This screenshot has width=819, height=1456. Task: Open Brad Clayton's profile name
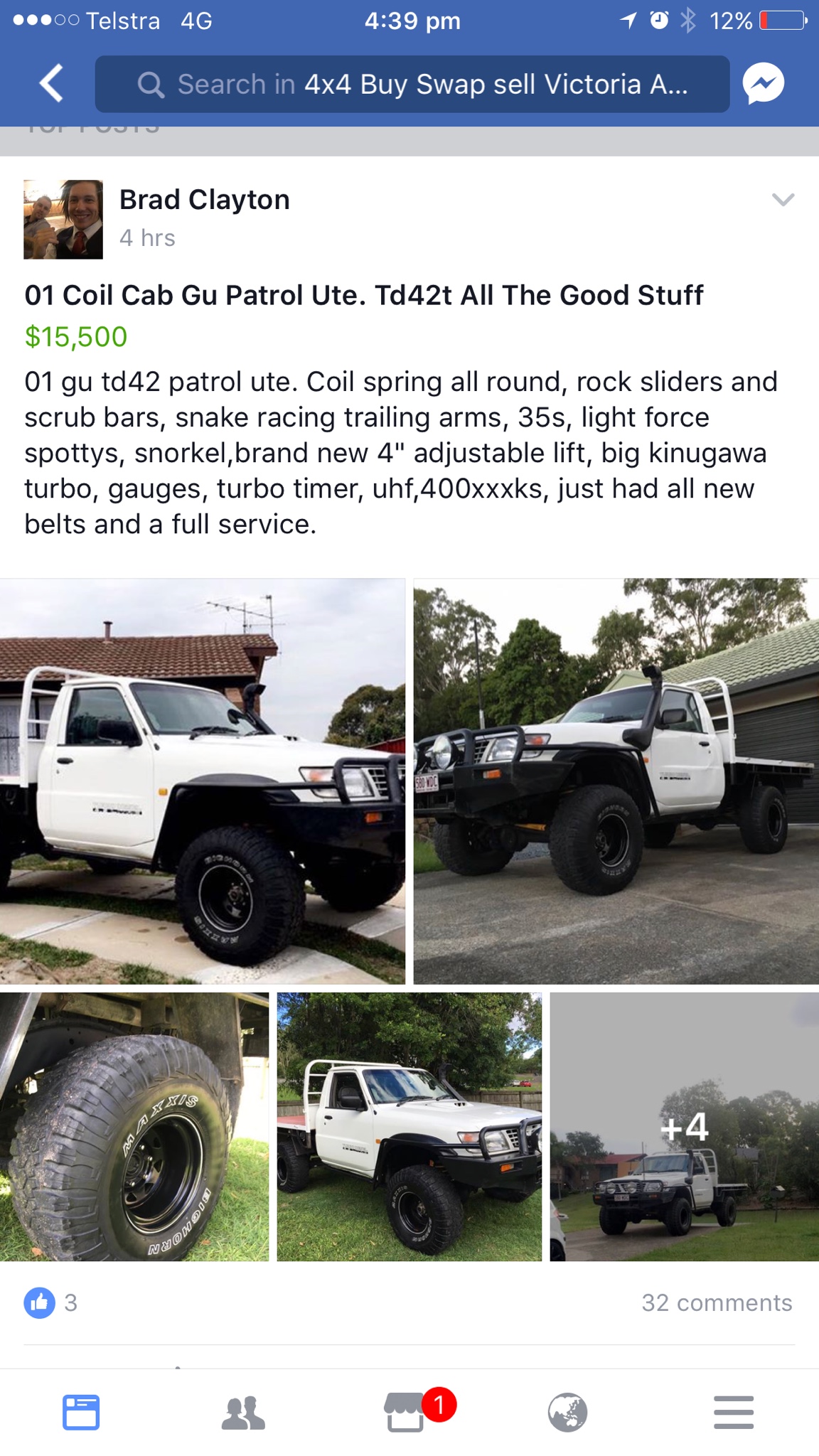[x=204, y=200]
